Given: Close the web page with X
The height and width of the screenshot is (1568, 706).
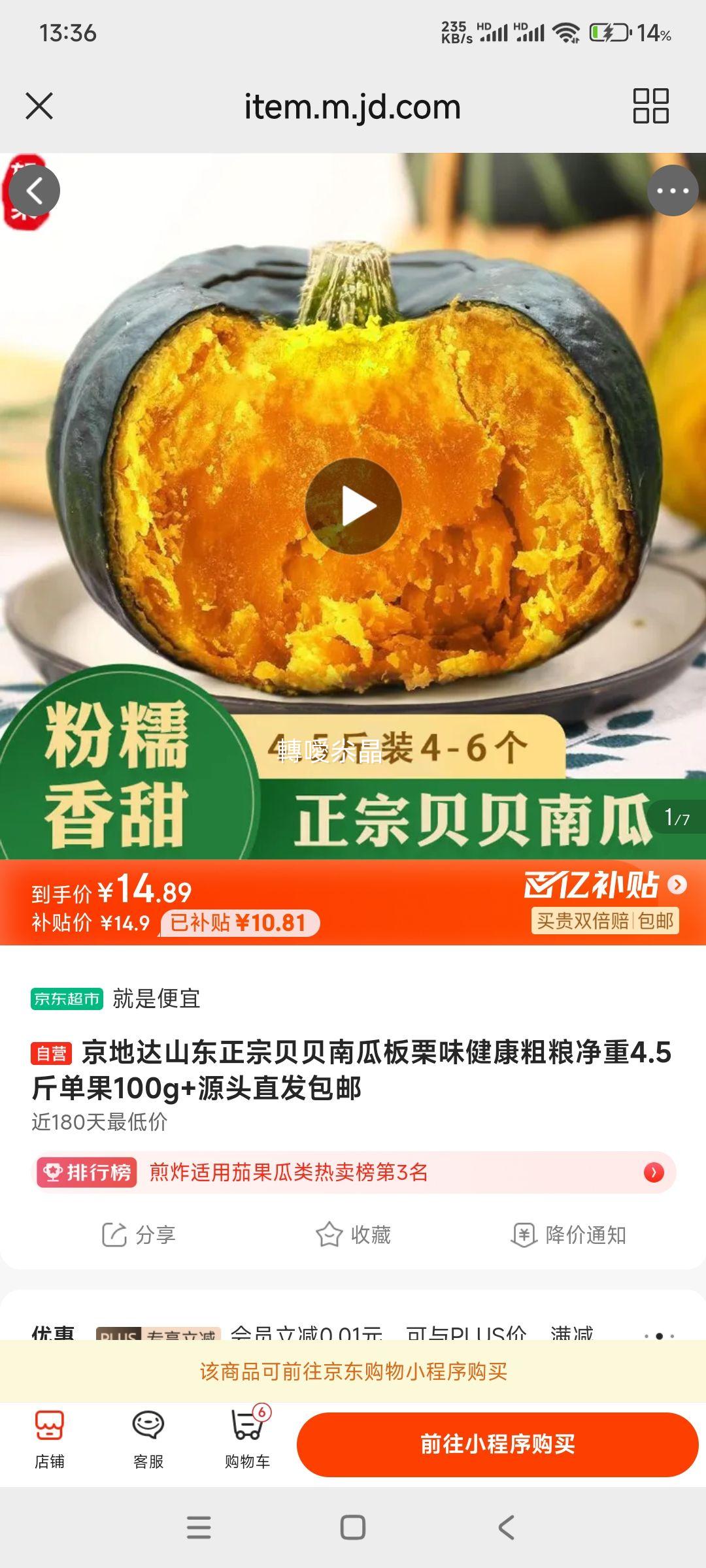Looking at the screenshot, I should [x=39, y=106].
